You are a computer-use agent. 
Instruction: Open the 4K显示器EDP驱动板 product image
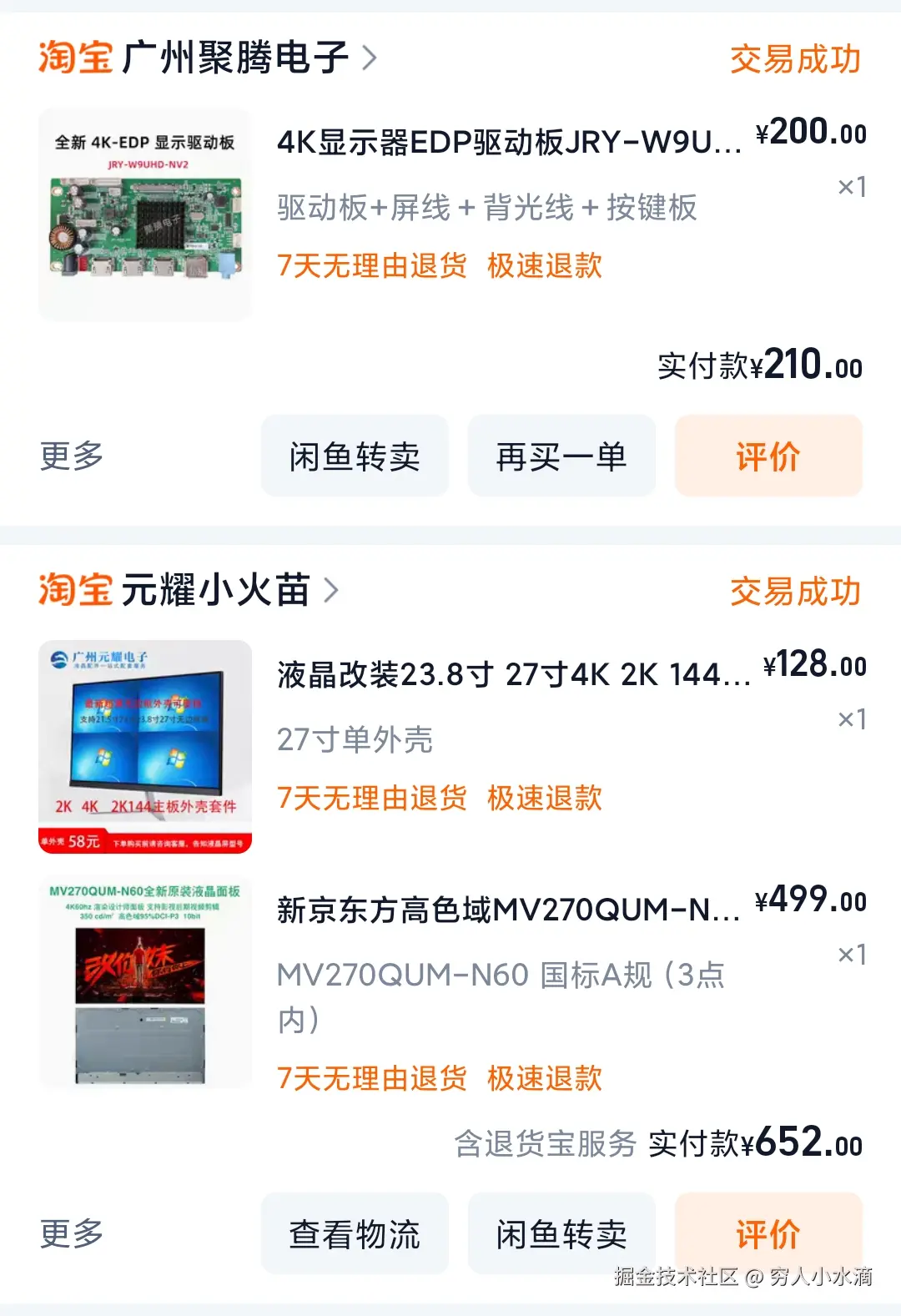pyautogui.click(x=145, y=214)
